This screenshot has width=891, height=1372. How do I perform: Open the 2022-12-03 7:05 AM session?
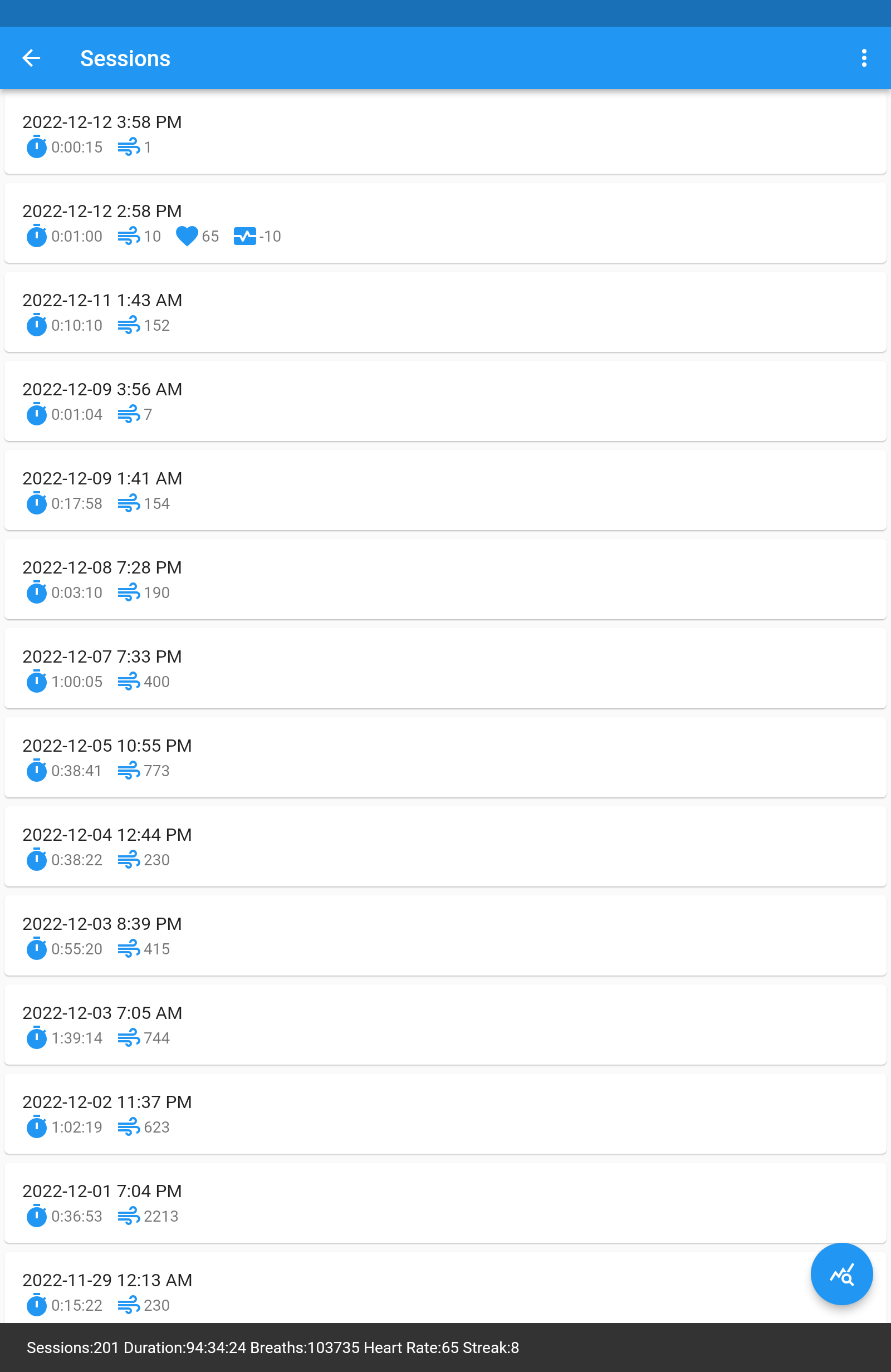(444, 1025)
